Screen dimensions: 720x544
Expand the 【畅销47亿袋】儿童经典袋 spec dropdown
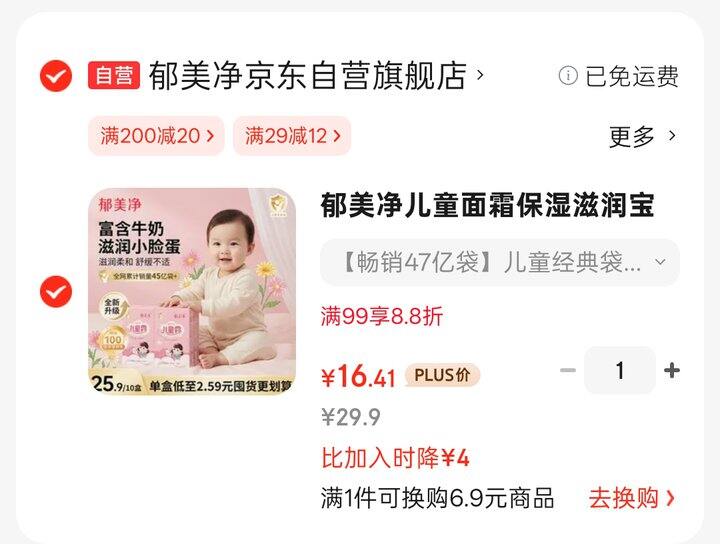tap(500, 262)
